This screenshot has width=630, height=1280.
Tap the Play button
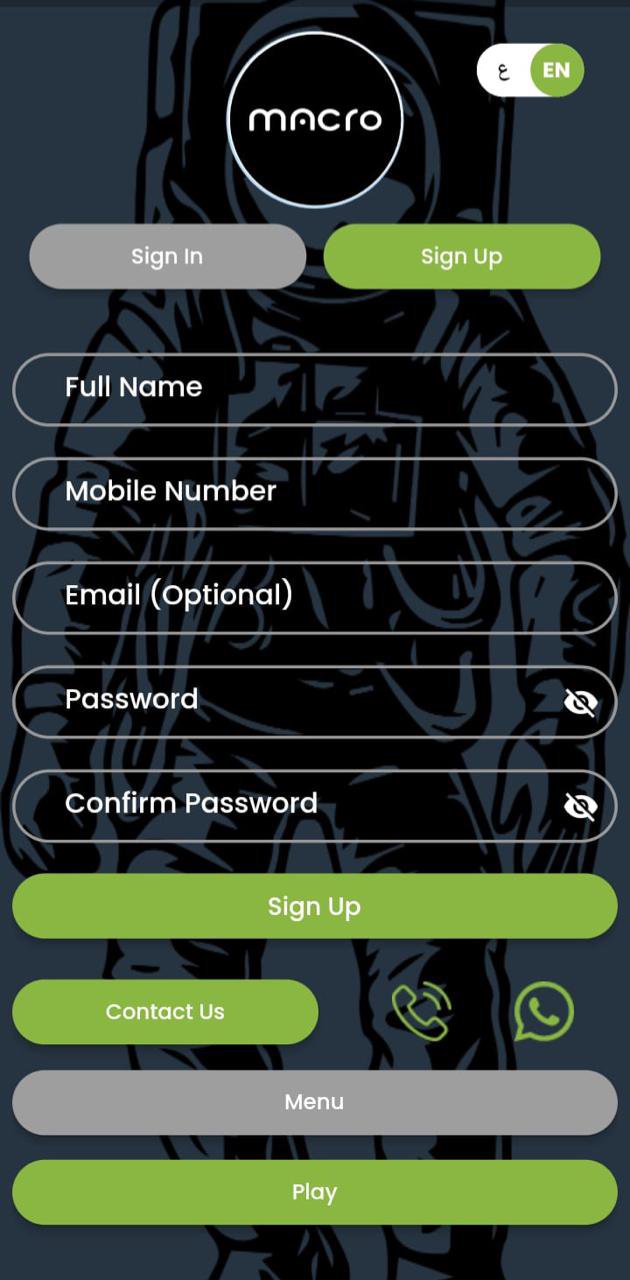314,1192
